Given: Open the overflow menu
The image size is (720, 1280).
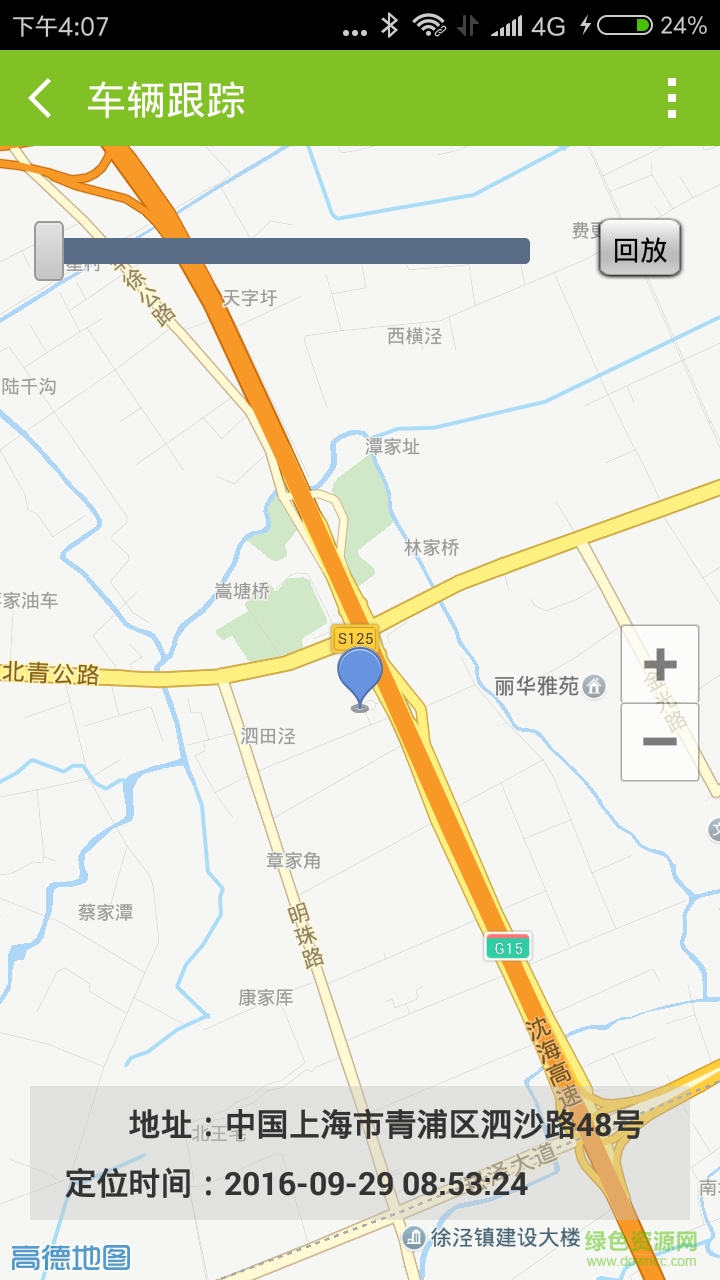Looking at the screenshot, I should click(672, 98).
